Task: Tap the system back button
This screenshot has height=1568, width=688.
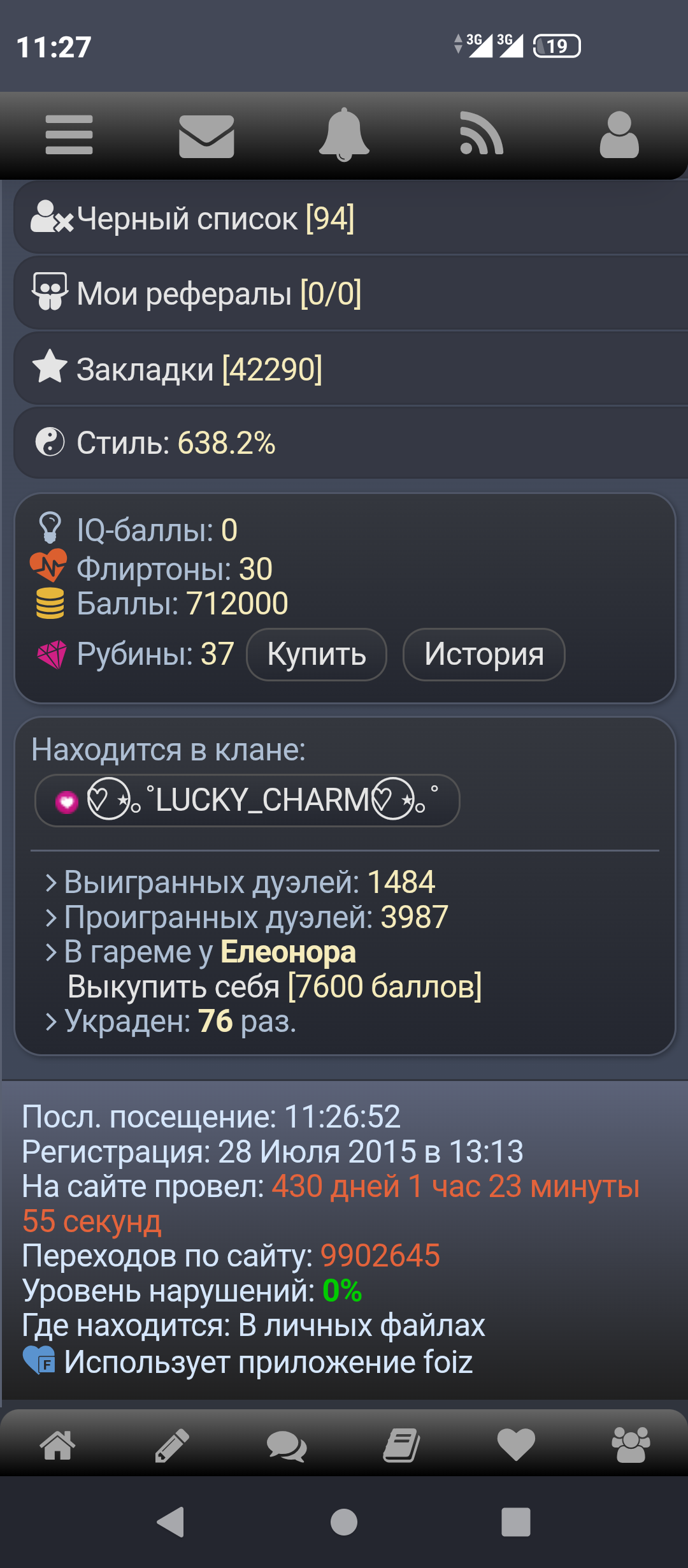Action: coord(171,1522)
